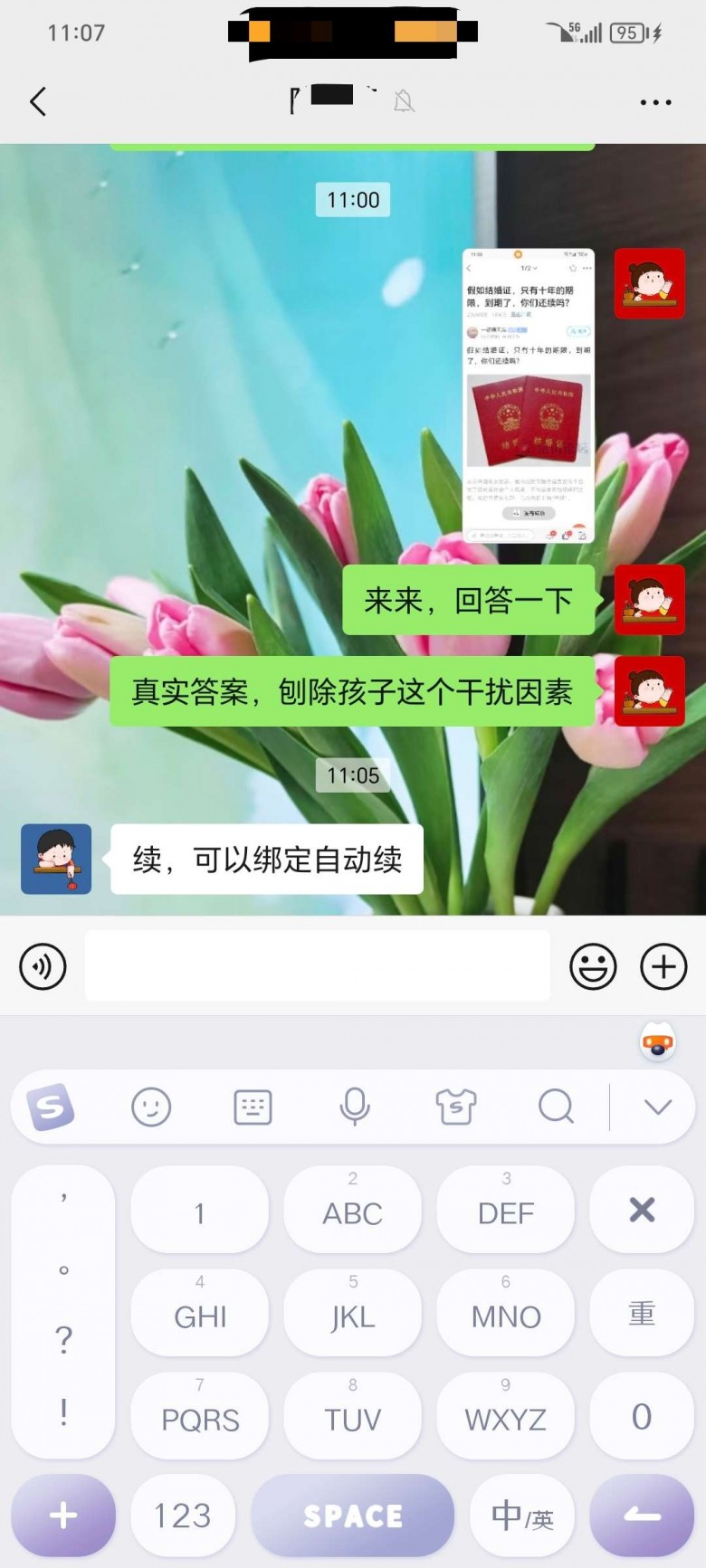The width and height of the screenshot is (706, 1568).
Task: Open keyboard skins shirt icon
Action: click(455, 1107)
